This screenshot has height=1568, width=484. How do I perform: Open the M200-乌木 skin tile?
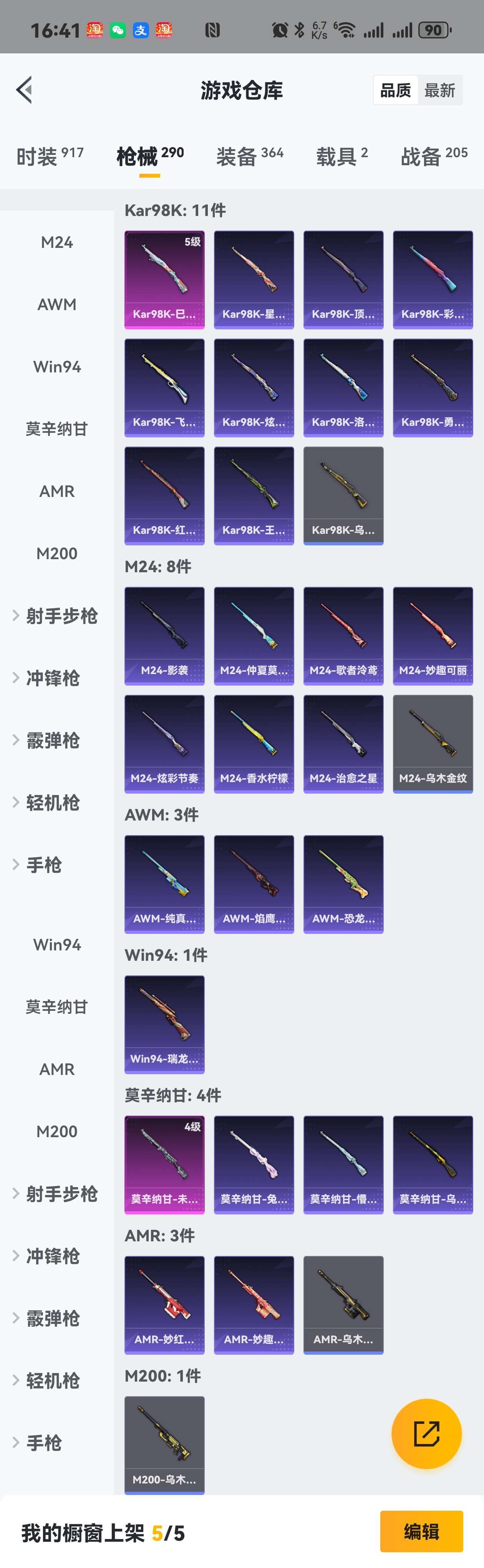click(x=164, y=1444)
